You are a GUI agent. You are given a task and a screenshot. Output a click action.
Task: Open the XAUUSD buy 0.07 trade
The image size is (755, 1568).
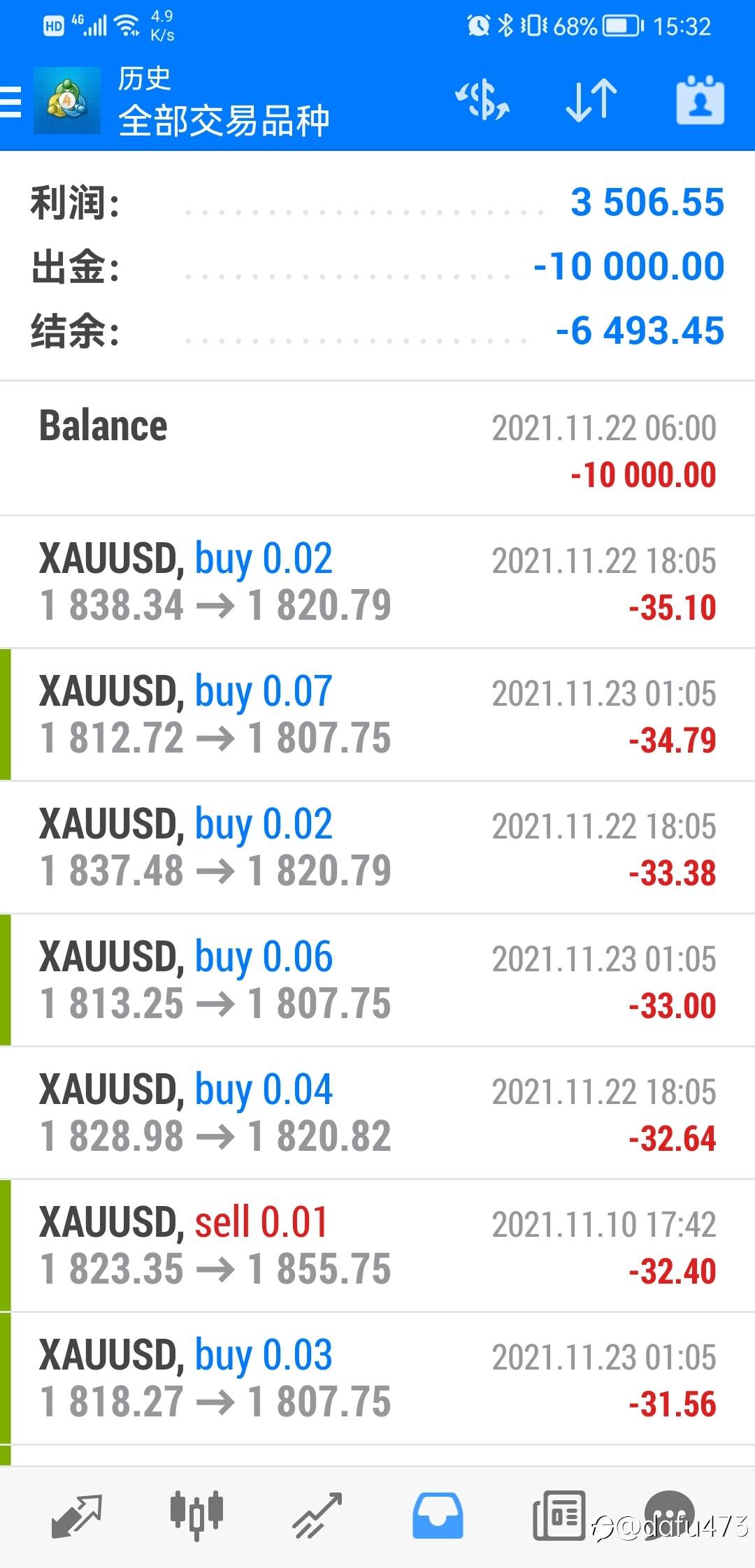pos(377,715)
